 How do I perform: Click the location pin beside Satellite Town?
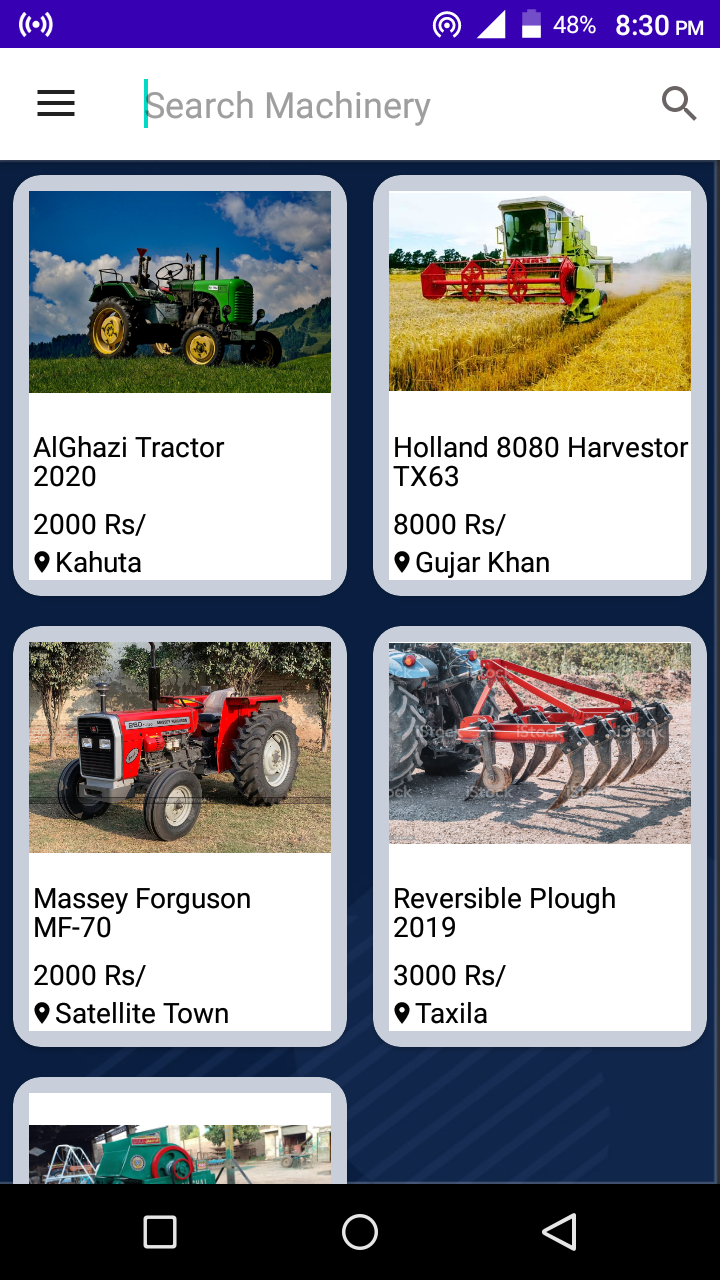click(x=42, y=1013)
